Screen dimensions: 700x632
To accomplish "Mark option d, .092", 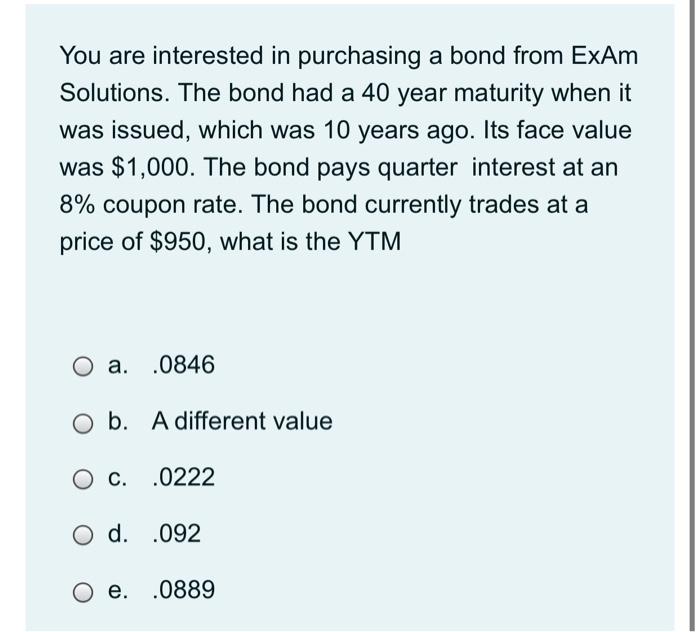I will (81, 535).
